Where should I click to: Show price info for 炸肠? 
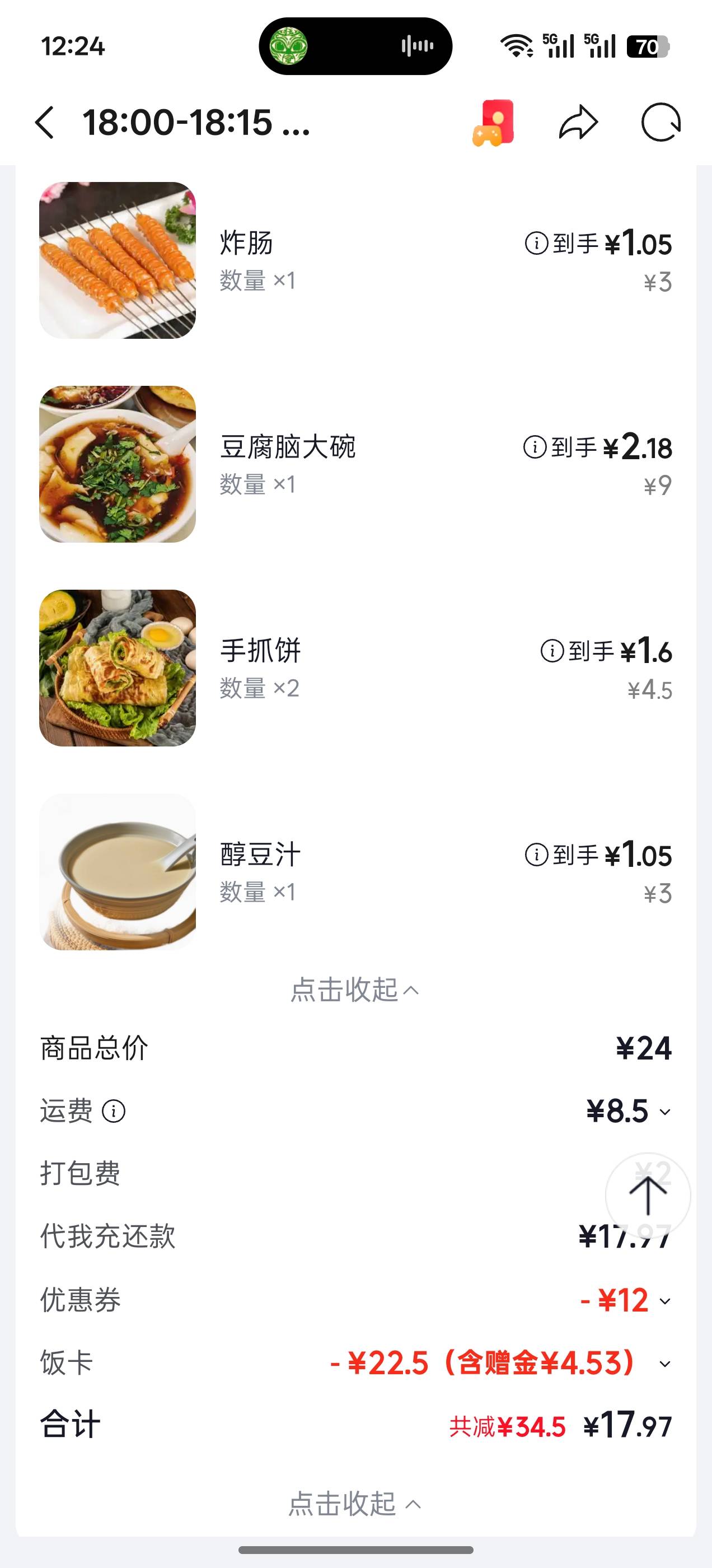coord(536,244)
